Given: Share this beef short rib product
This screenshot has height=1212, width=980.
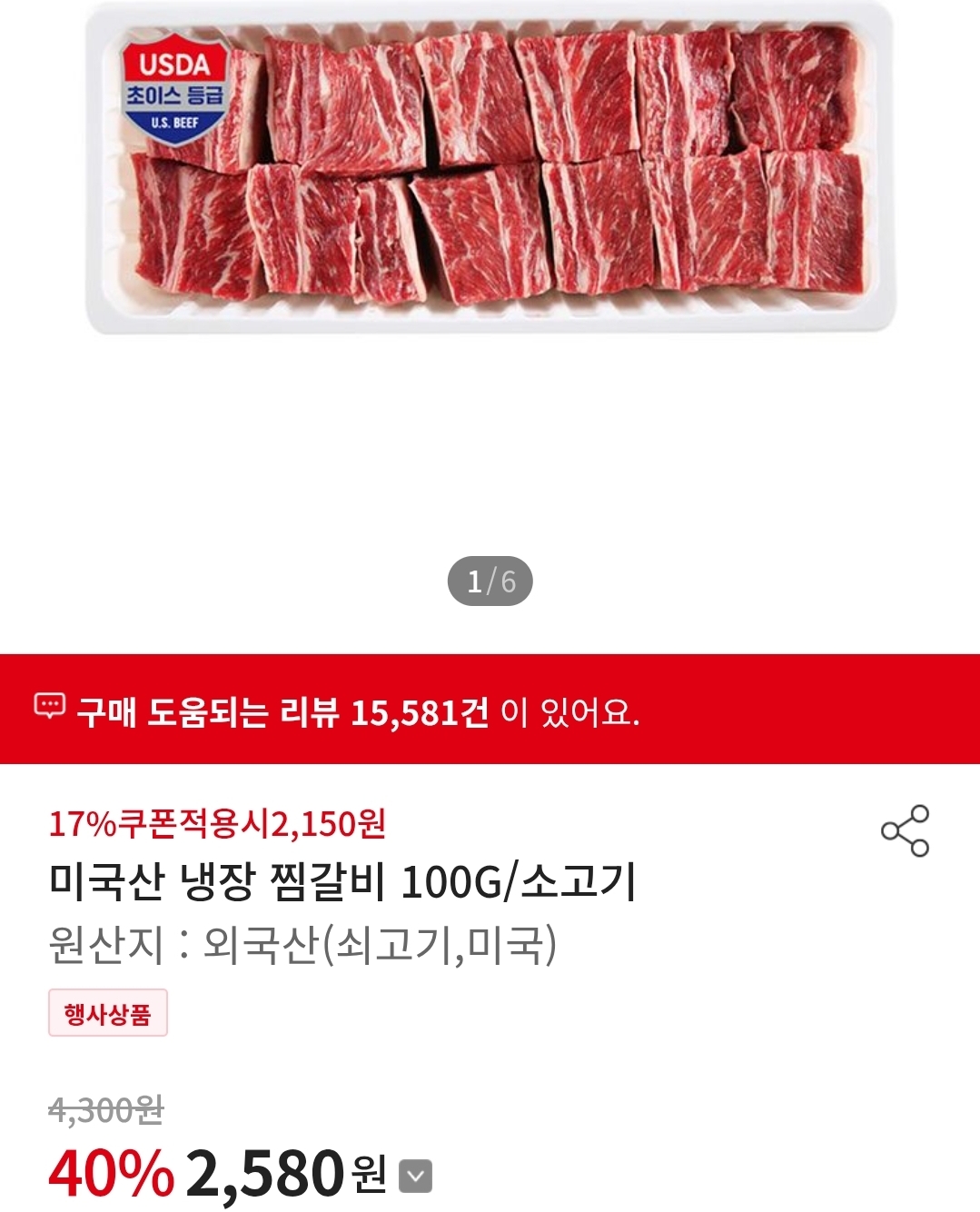Looking at the screenshot, I should tap(905, 830).
